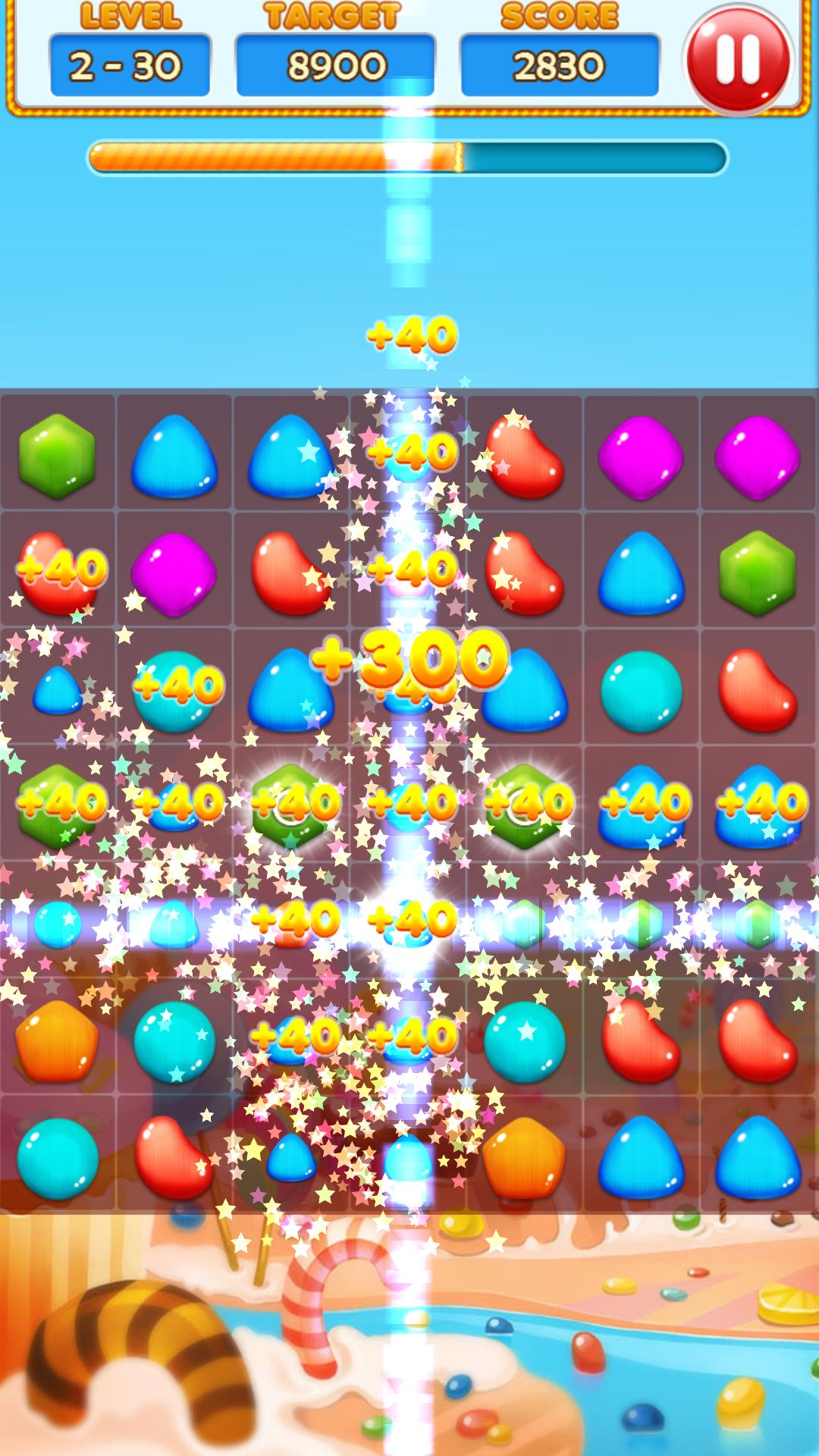
Task: Select the magenta candy beside the red bean
Action: [x=174, y=573]
